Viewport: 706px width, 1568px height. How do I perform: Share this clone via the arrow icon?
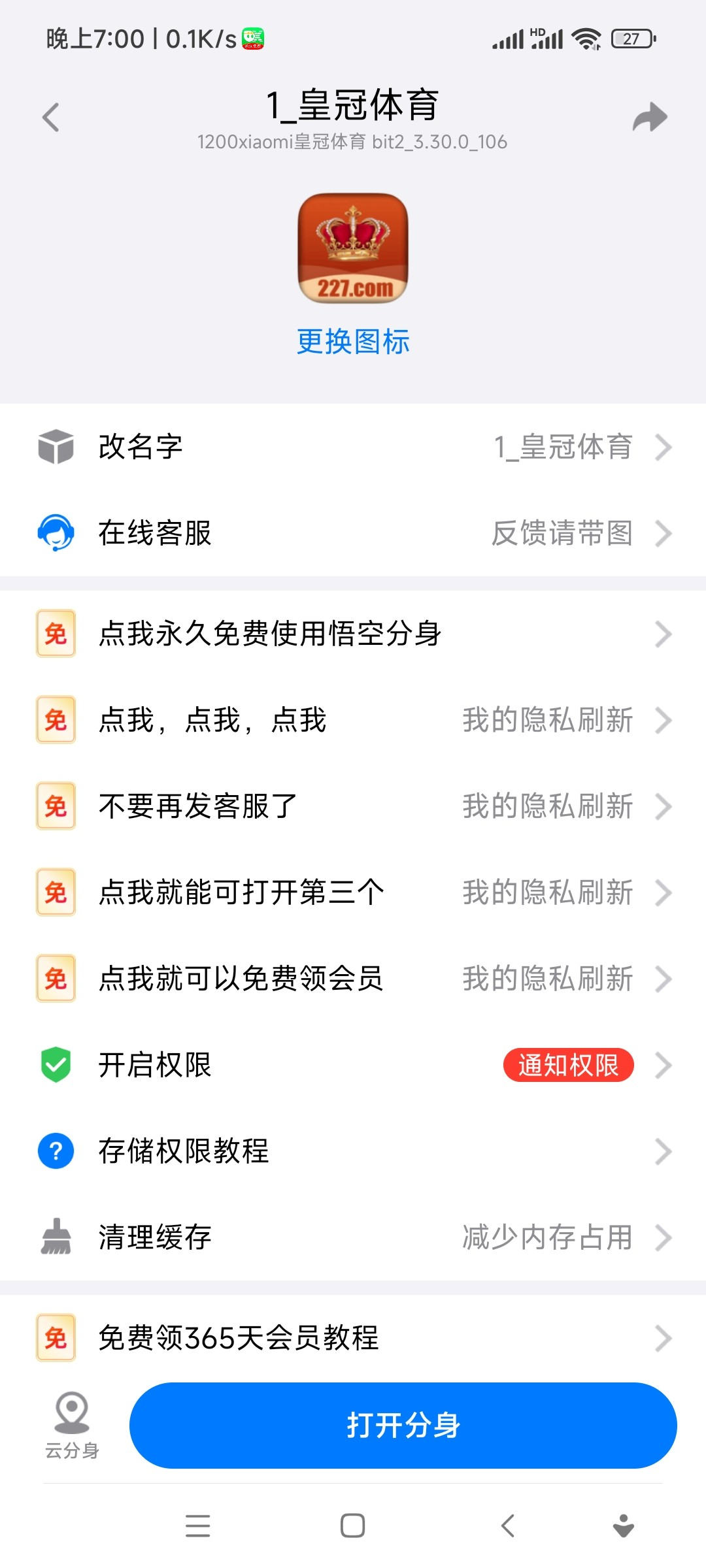coord(650,118)
